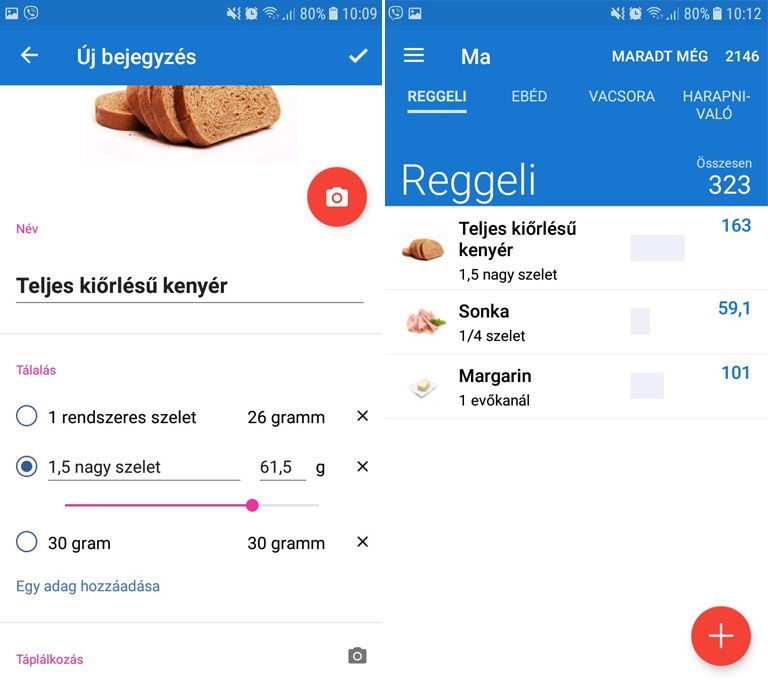Select the 30 gram serving option
The image size is (768, 683).
(27, 543)
